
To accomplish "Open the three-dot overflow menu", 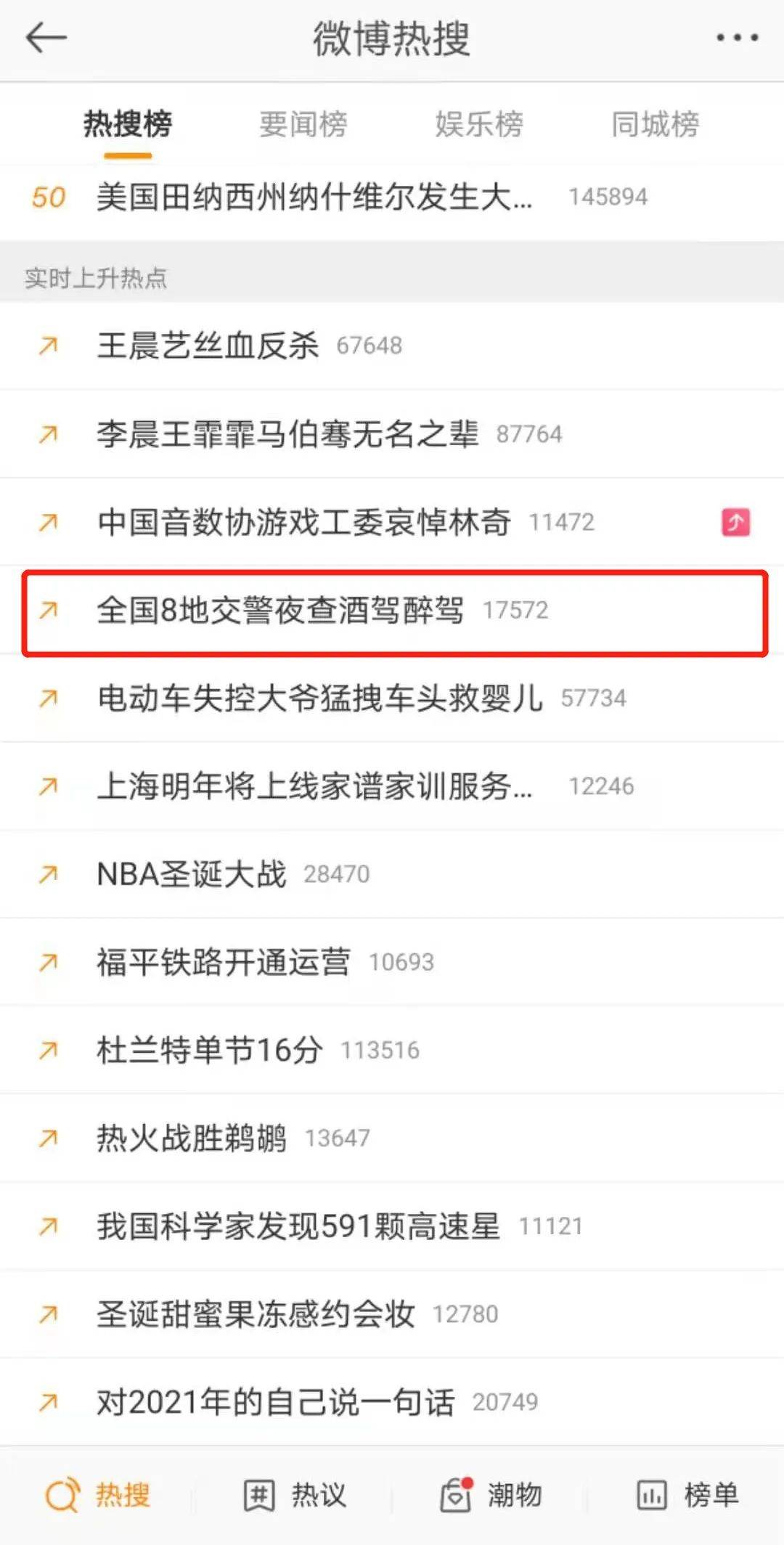I will (x=737, y=38).
